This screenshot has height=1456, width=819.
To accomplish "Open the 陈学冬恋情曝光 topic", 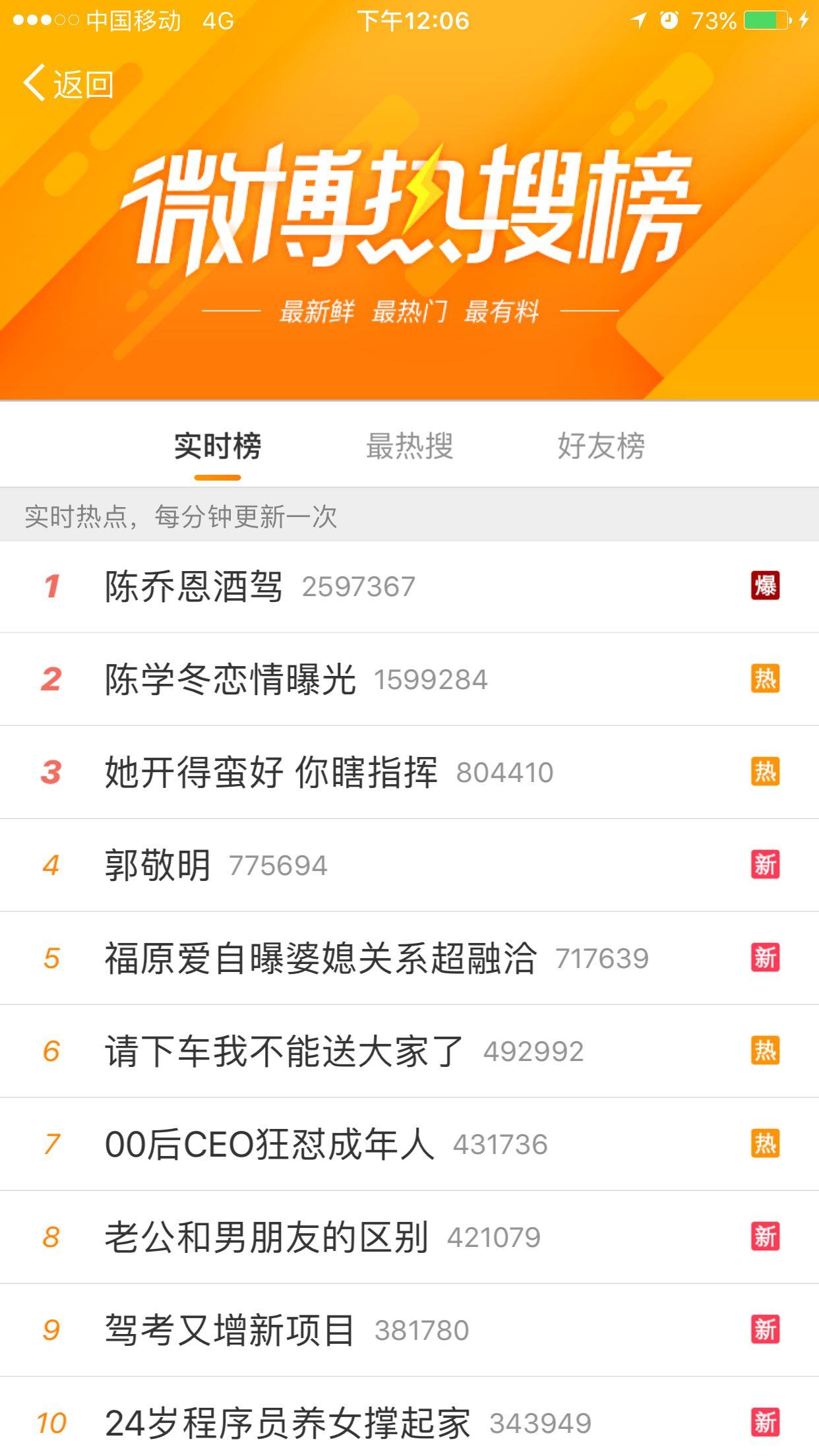I will click(409, 680).
